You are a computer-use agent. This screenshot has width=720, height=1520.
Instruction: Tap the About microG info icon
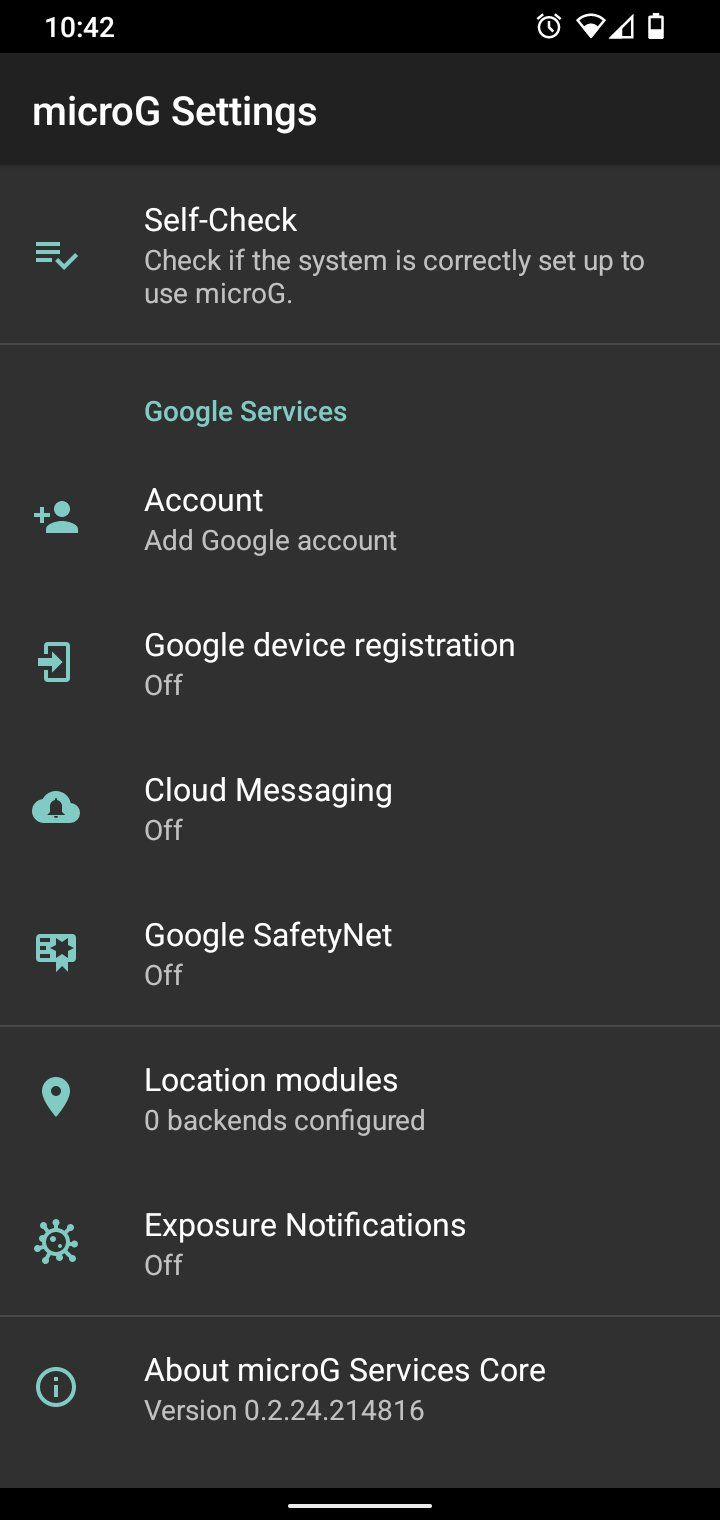(56, 1386)
